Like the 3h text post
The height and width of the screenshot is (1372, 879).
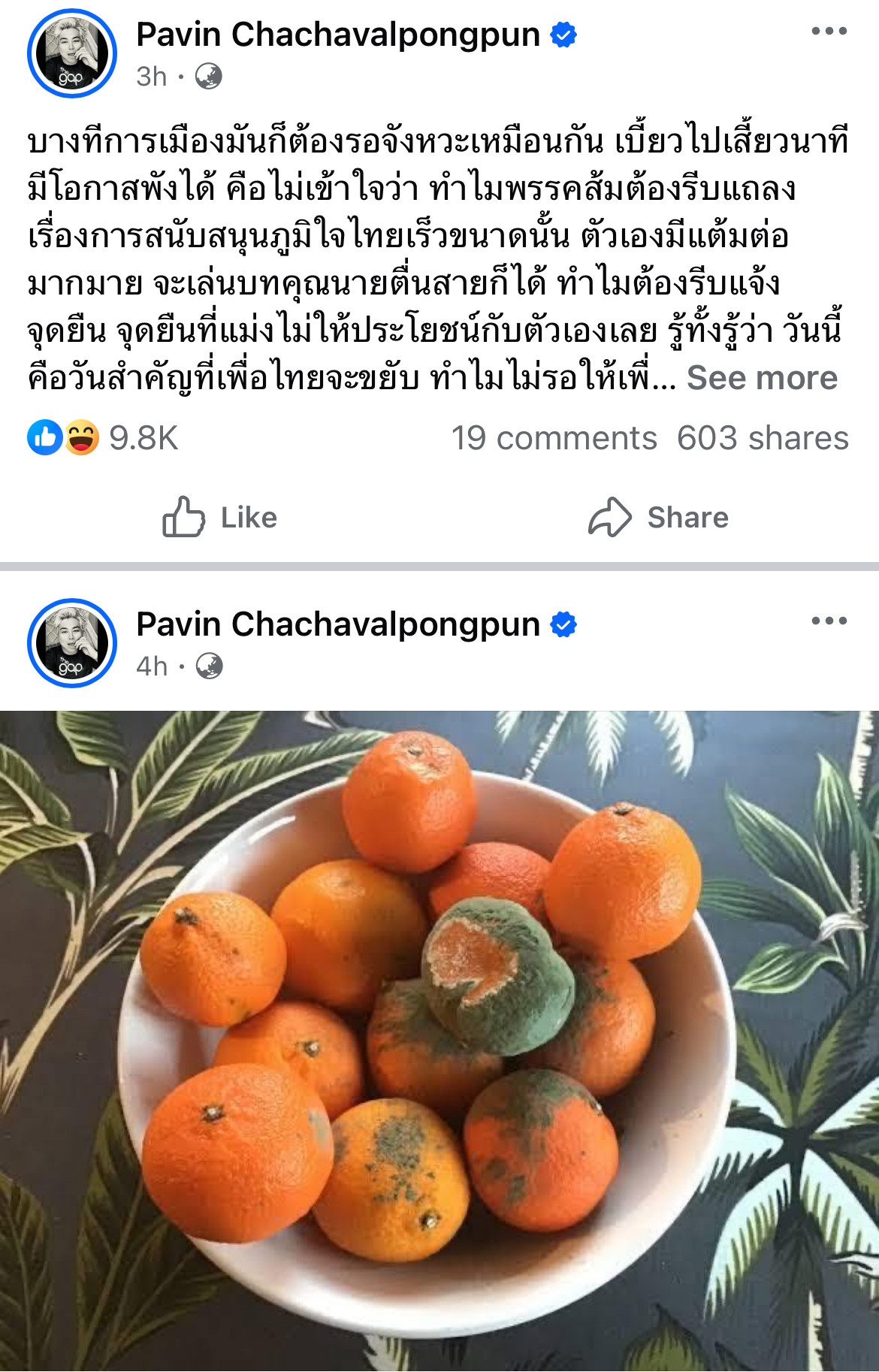[x=220, y=518]
